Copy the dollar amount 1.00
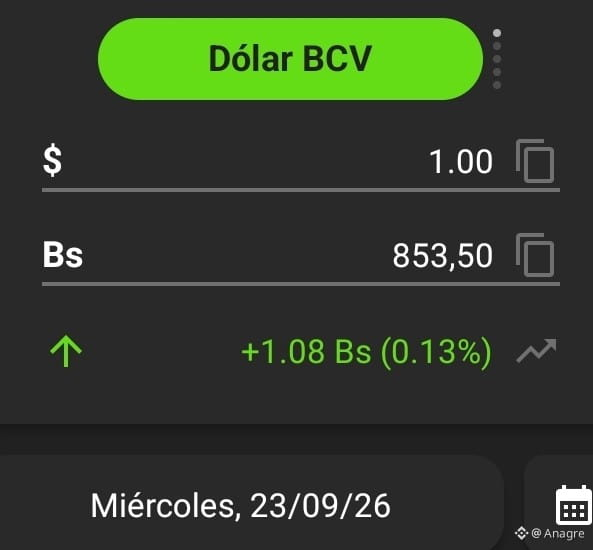The width and height of the screenshot is (593, 550). (x=535, y=161)
